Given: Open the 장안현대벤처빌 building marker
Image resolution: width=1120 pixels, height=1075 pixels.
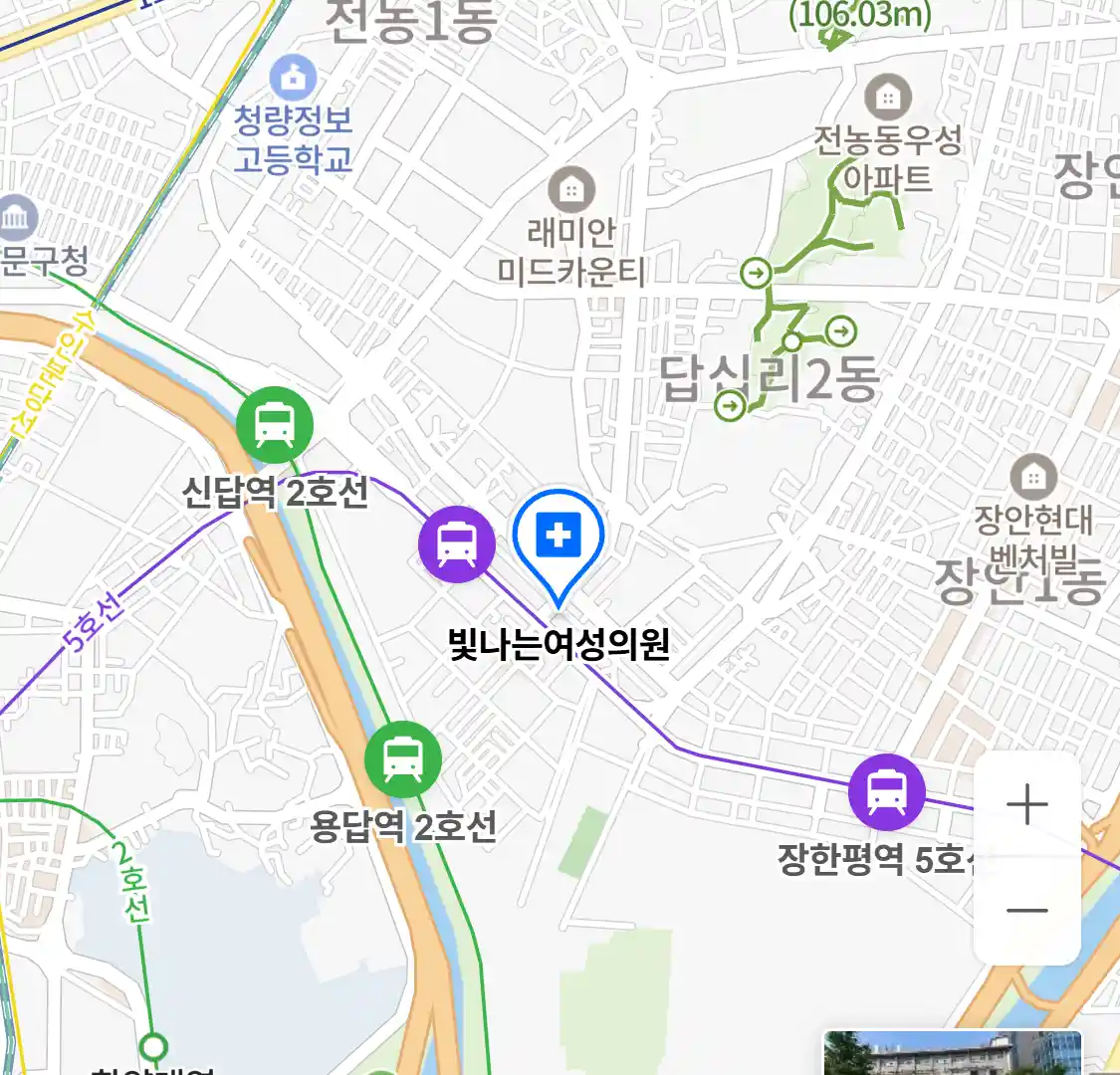Looking at the screenshot, I should click(x=1033, y=477).
